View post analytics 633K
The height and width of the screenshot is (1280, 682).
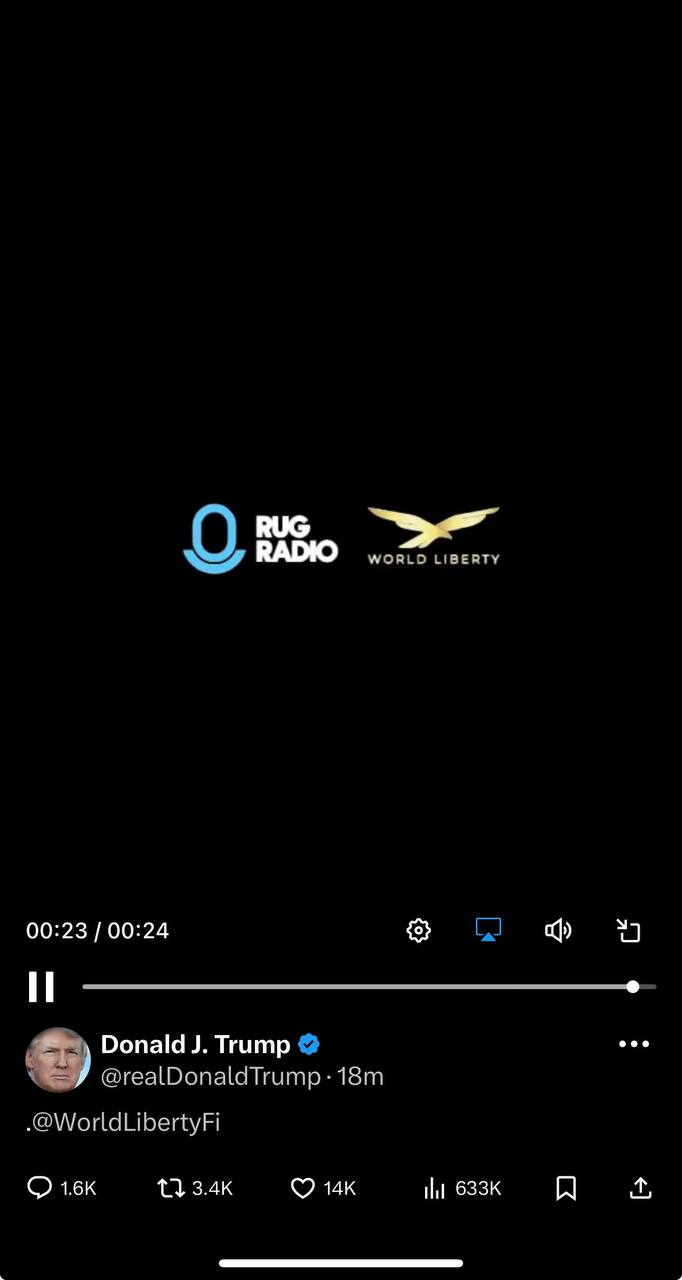coord(462,1188)
